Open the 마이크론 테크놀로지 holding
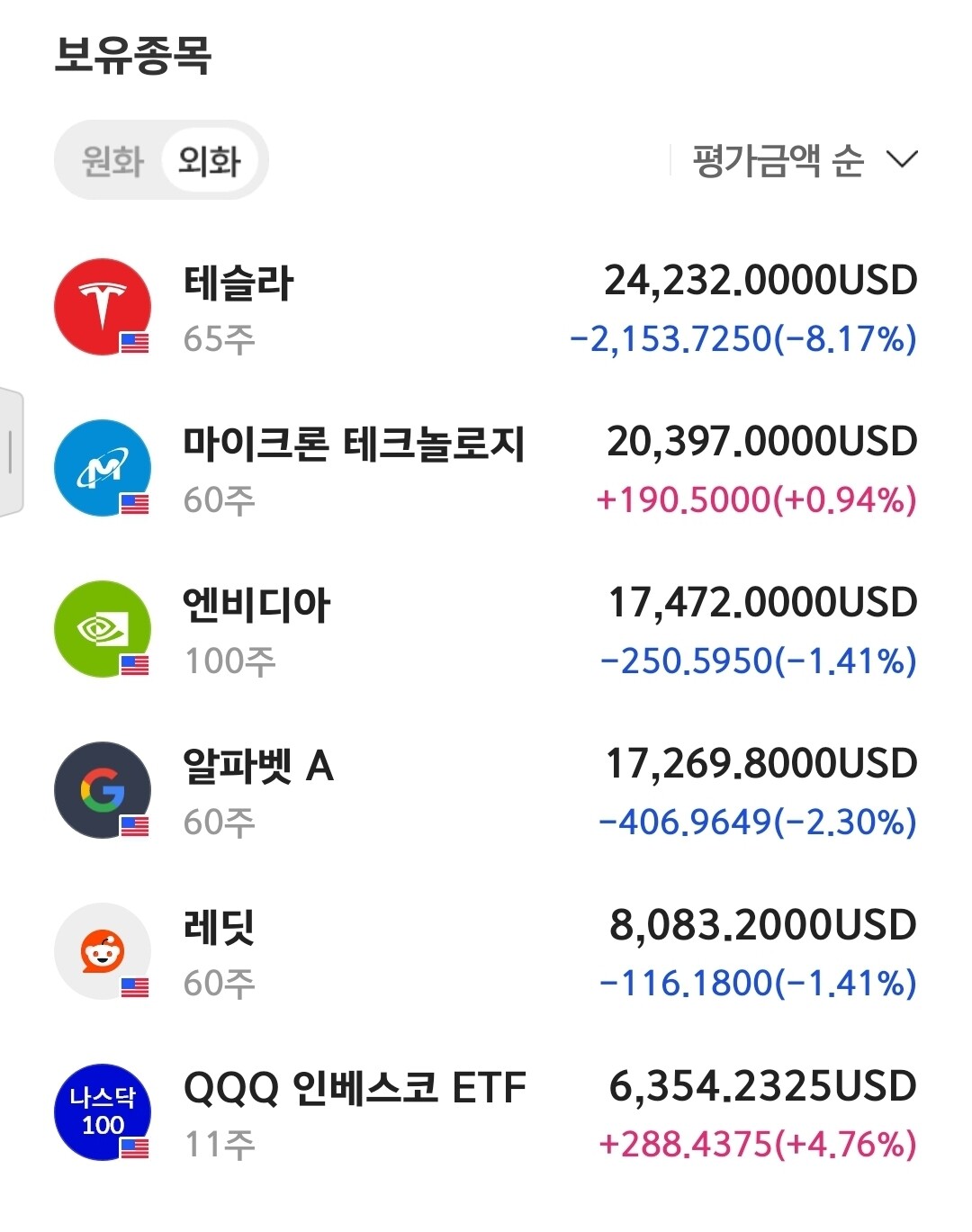Screen dimensions: 972x1232 click(x=486, y=469)
